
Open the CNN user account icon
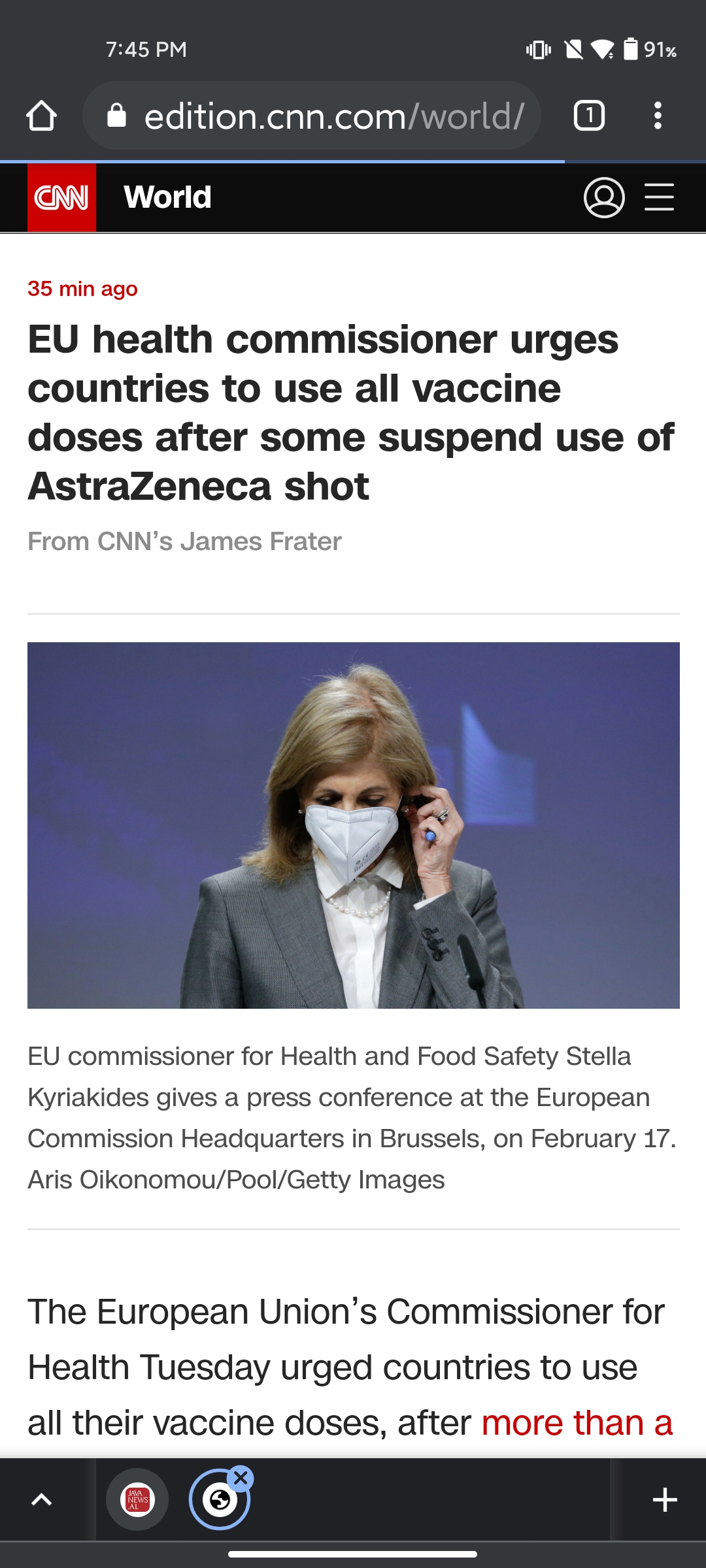point(603,197)
